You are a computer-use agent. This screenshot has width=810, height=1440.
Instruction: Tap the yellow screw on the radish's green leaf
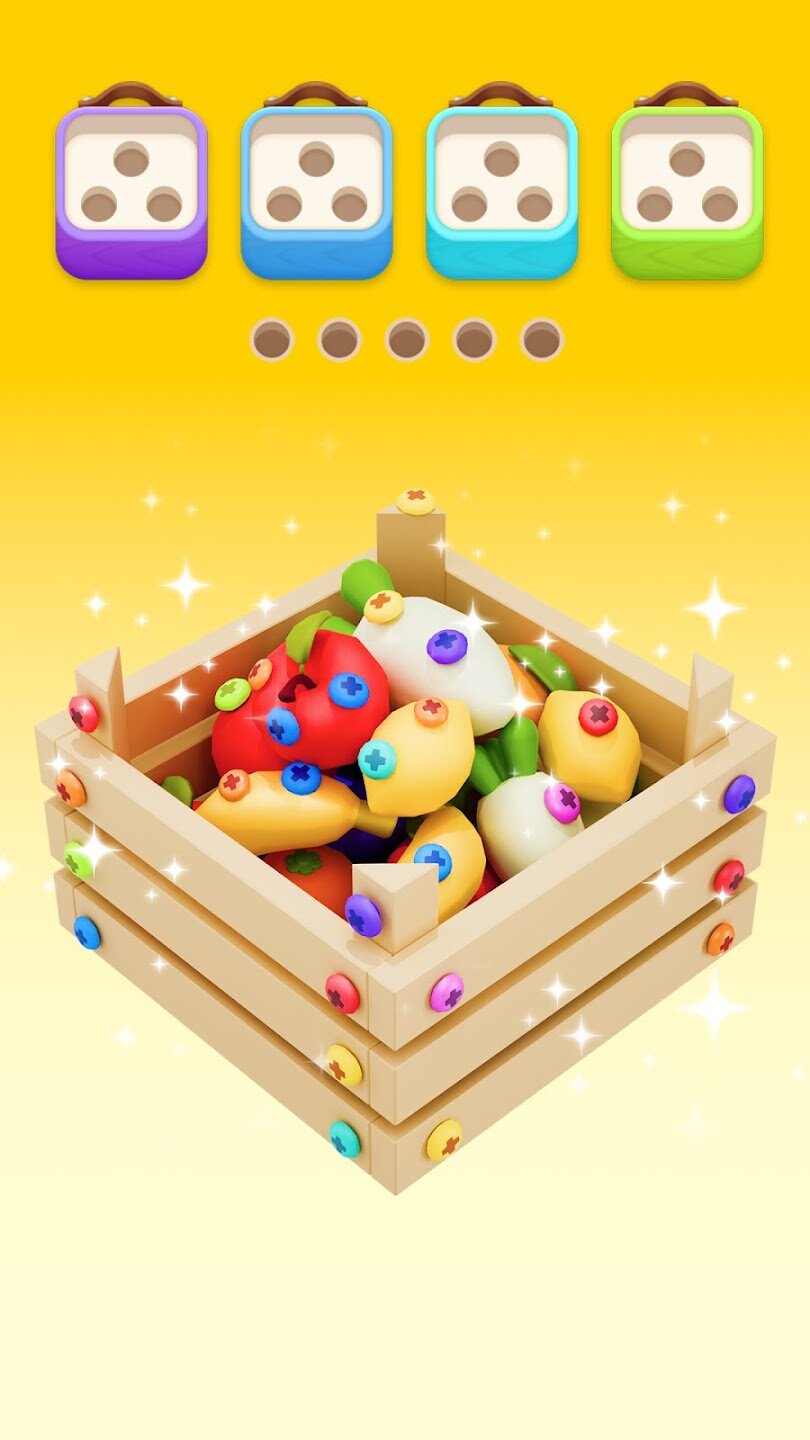coord(383,606)
